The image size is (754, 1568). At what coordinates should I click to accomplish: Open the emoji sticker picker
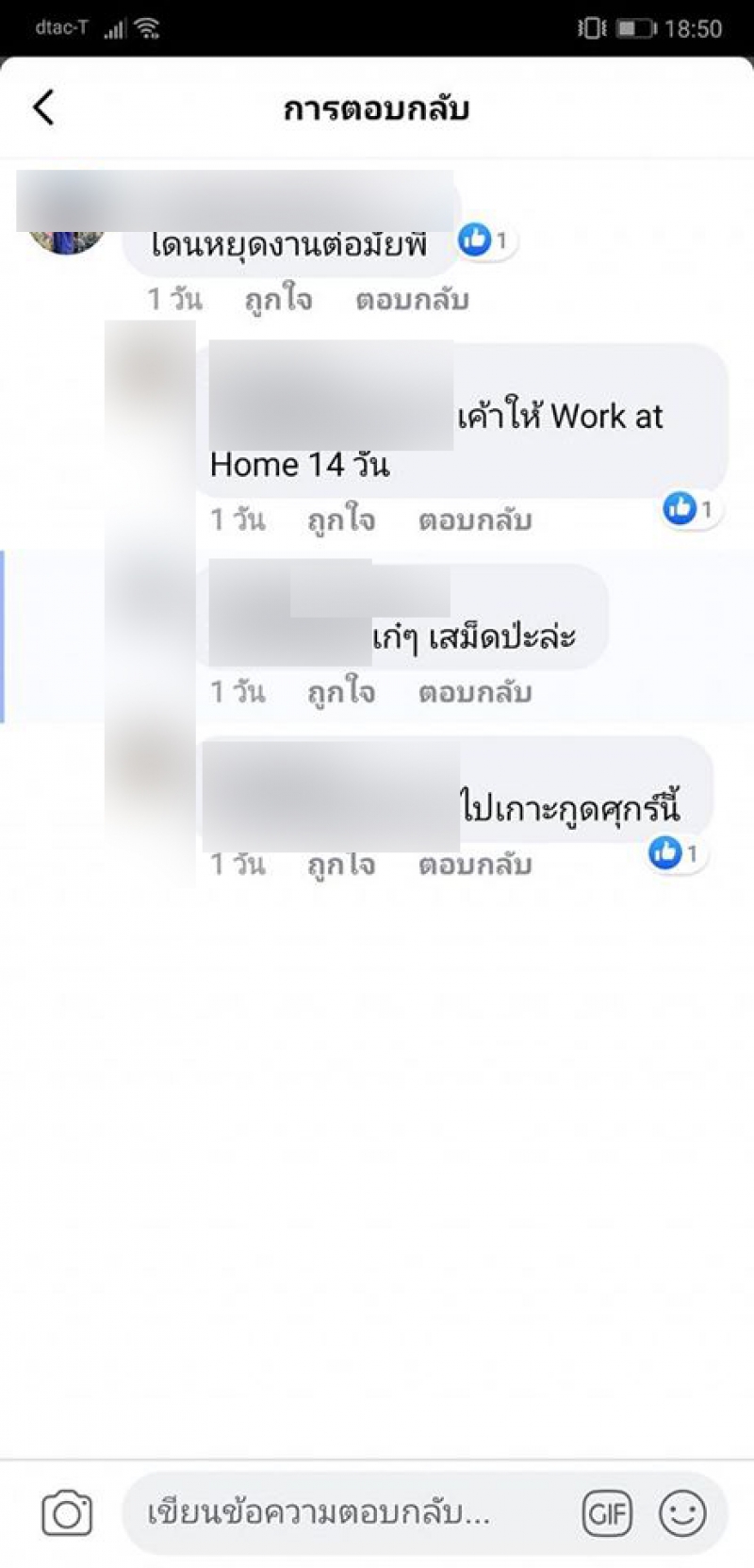[x=682, y=1513]
